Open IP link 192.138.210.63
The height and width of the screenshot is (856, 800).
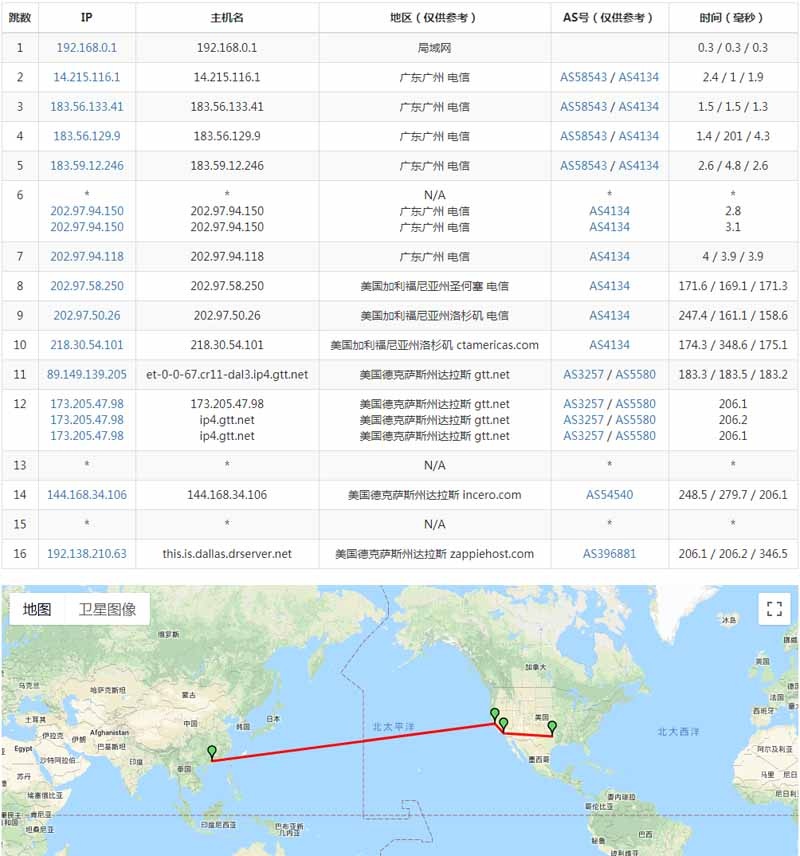pyautogui.click(x=87, y=553)
